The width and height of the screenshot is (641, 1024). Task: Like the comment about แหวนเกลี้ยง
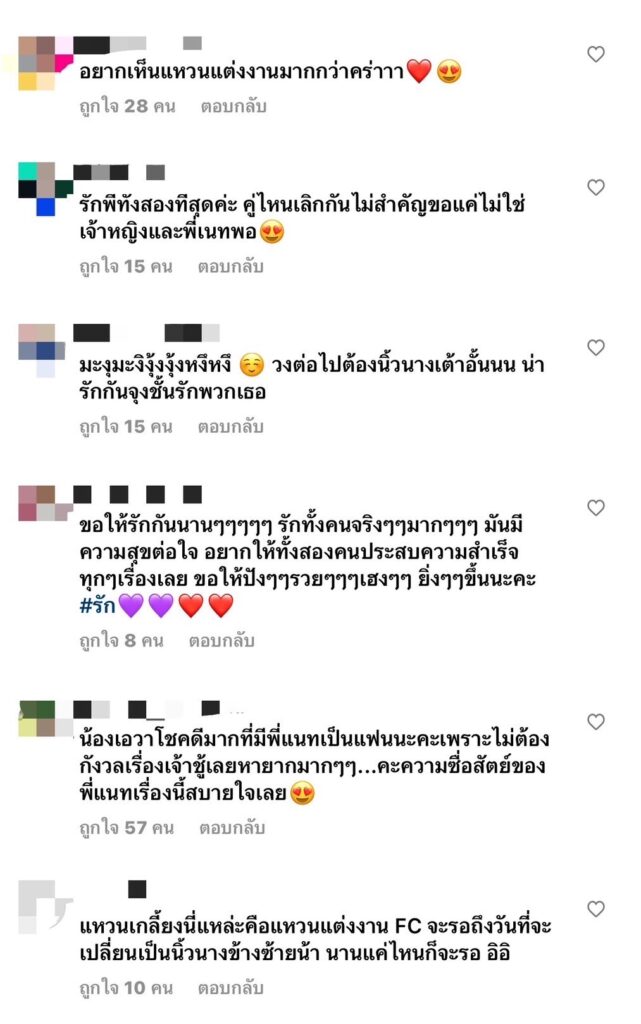596,909
